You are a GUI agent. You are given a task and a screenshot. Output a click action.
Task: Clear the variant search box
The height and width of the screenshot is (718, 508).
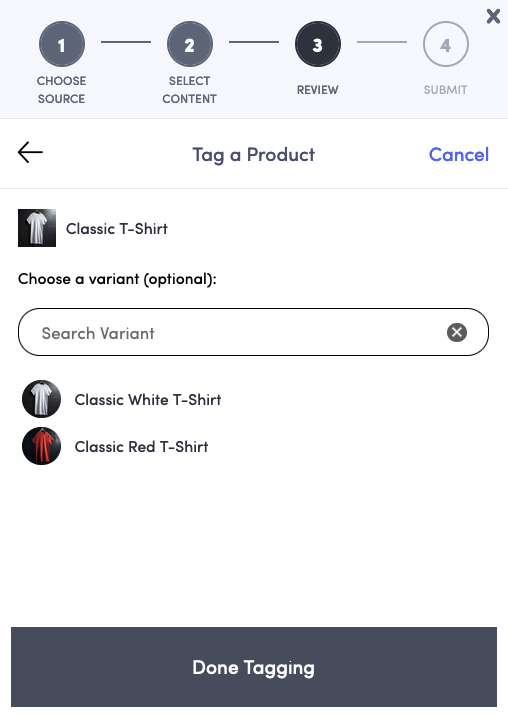457,332
